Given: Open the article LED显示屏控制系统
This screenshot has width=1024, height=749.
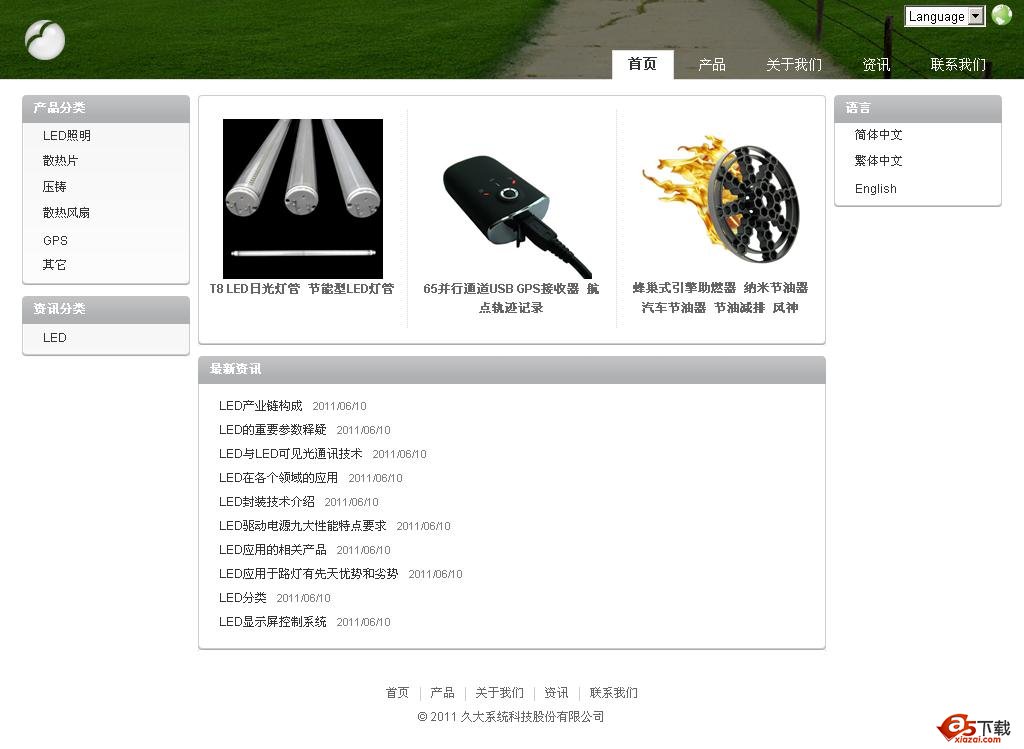Looking at the screenshot, I should [272, 622].
